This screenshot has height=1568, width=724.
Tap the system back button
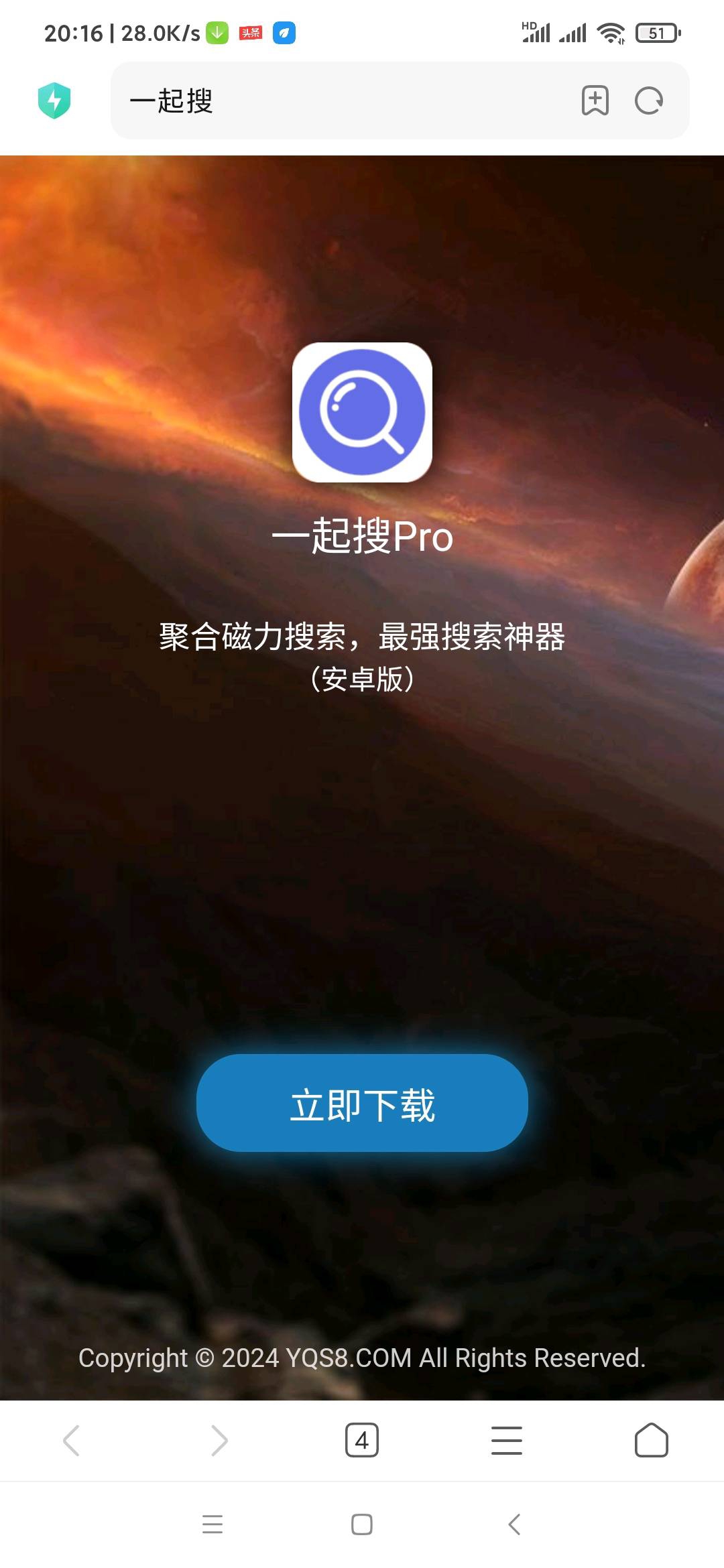click(x=514, y=1524)
